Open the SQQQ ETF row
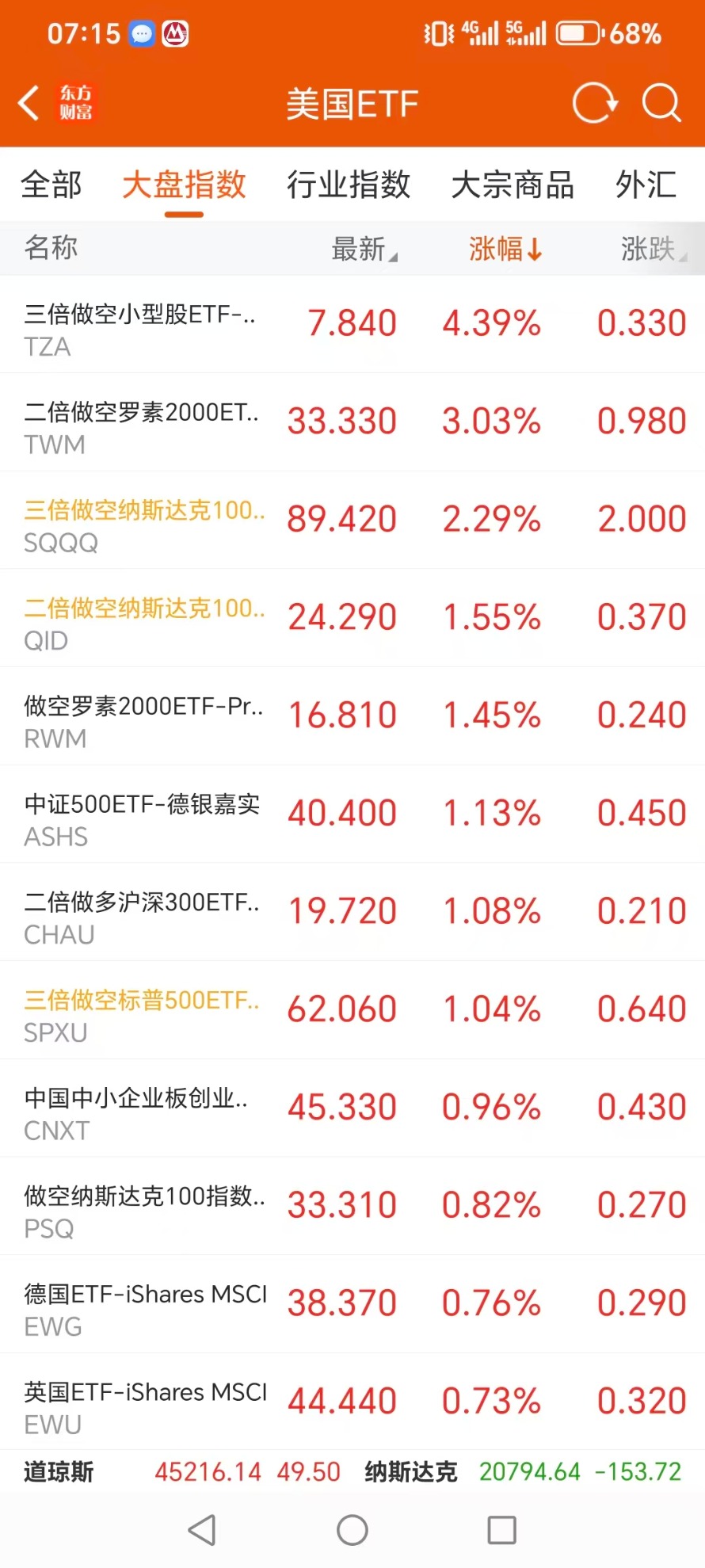The width and height of the screenshot is (705, 1568). 352,521
